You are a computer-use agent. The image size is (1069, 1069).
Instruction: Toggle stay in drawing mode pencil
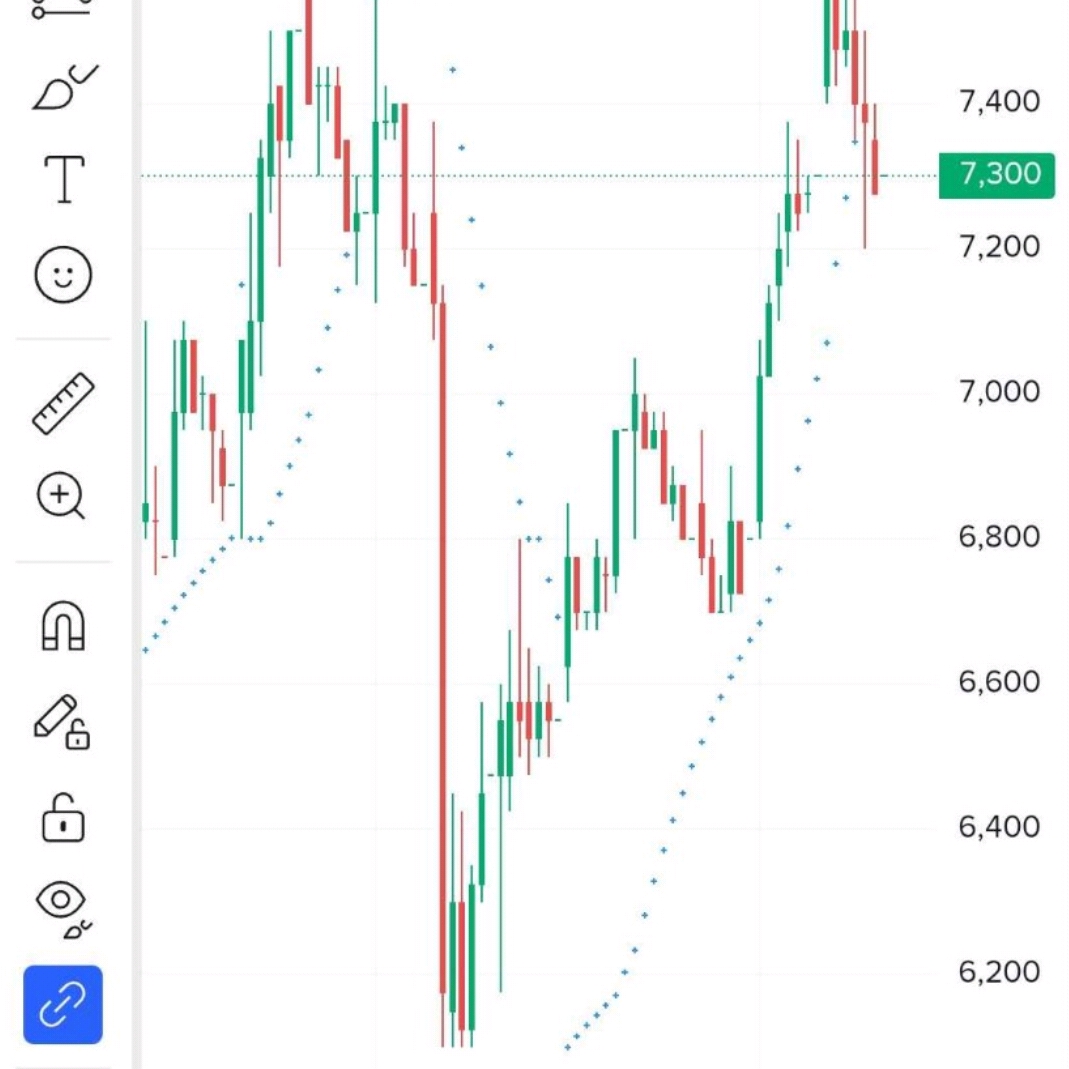62,721
